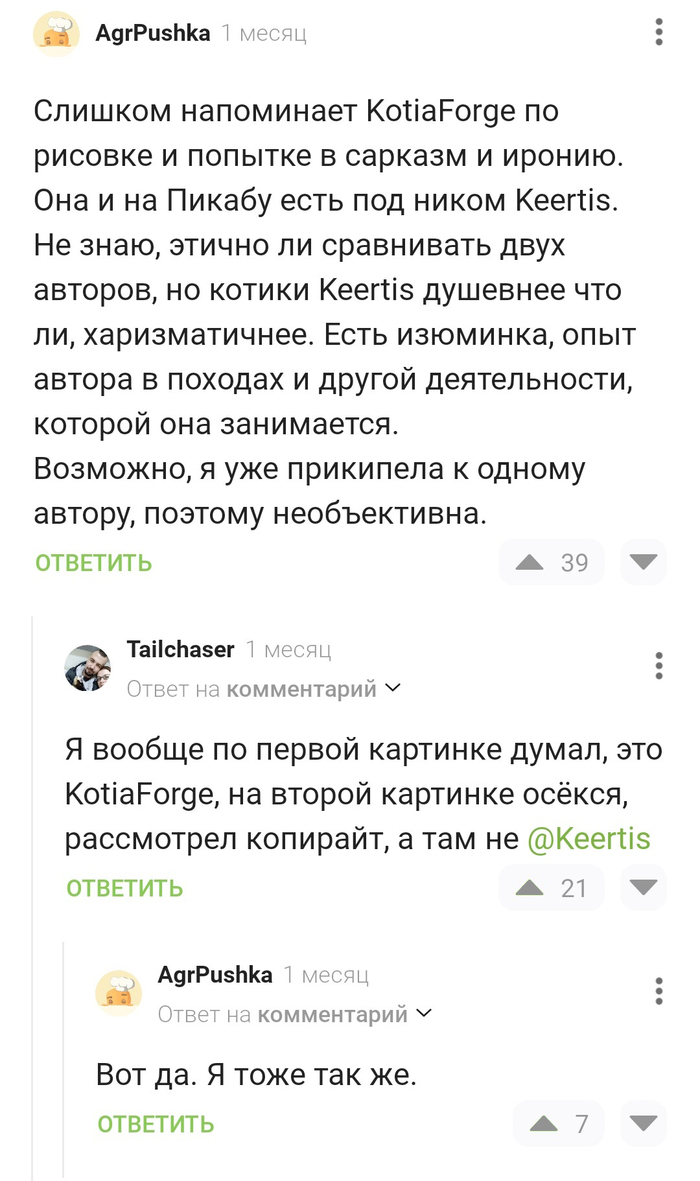Reply to Tailchaser's comment

[x=125, y=888]
